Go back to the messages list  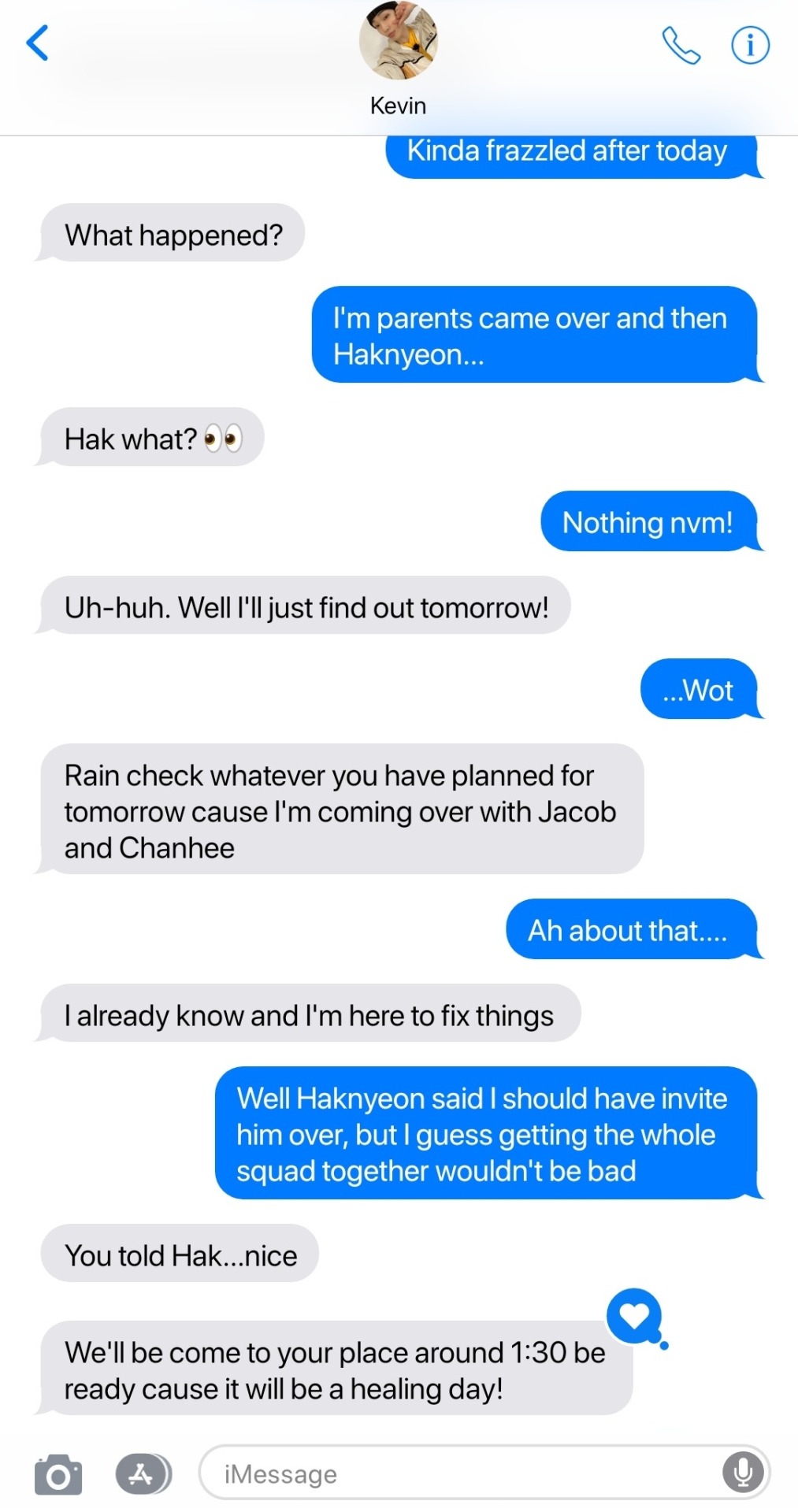[38, 43]
